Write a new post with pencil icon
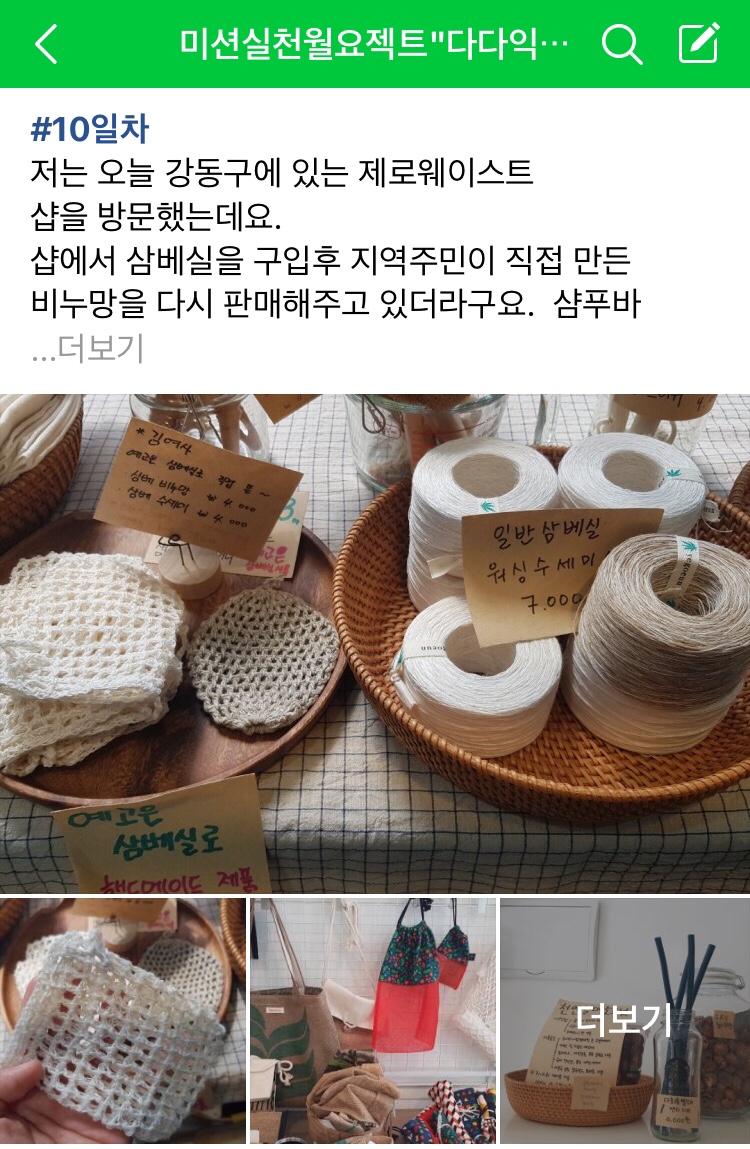The height and width of the screenshot is (1149, 750). point(699,44)
